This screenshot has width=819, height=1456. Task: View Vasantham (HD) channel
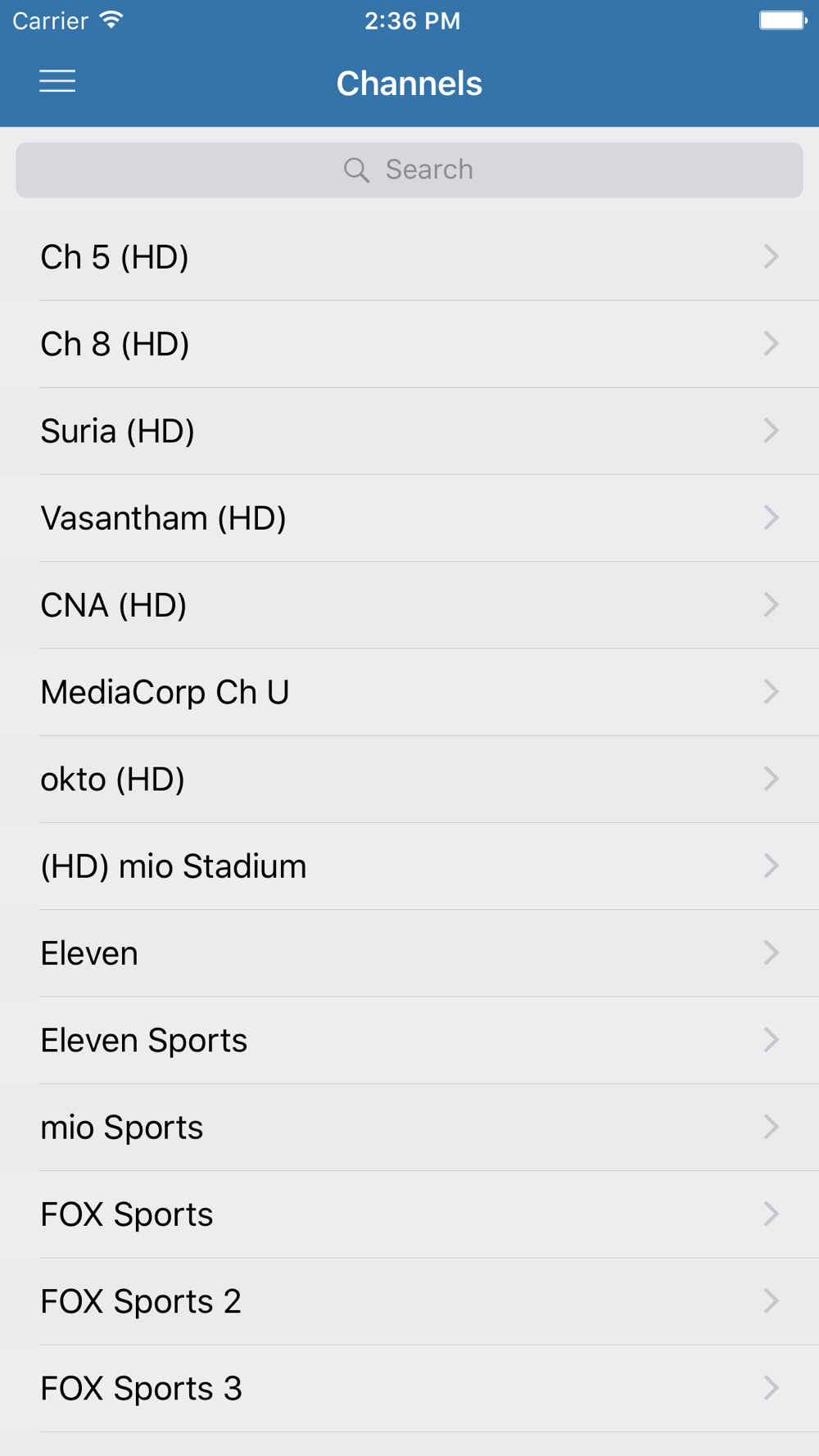(x=409, y=518)
